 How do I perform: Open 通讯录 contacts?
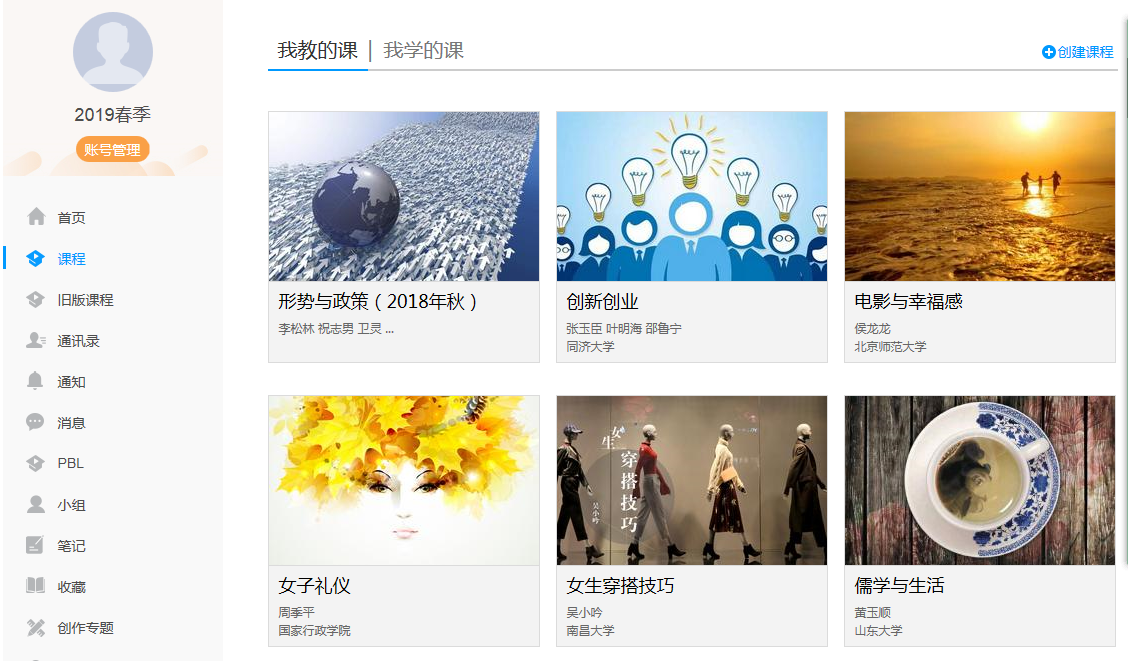[x=77, y=341]
